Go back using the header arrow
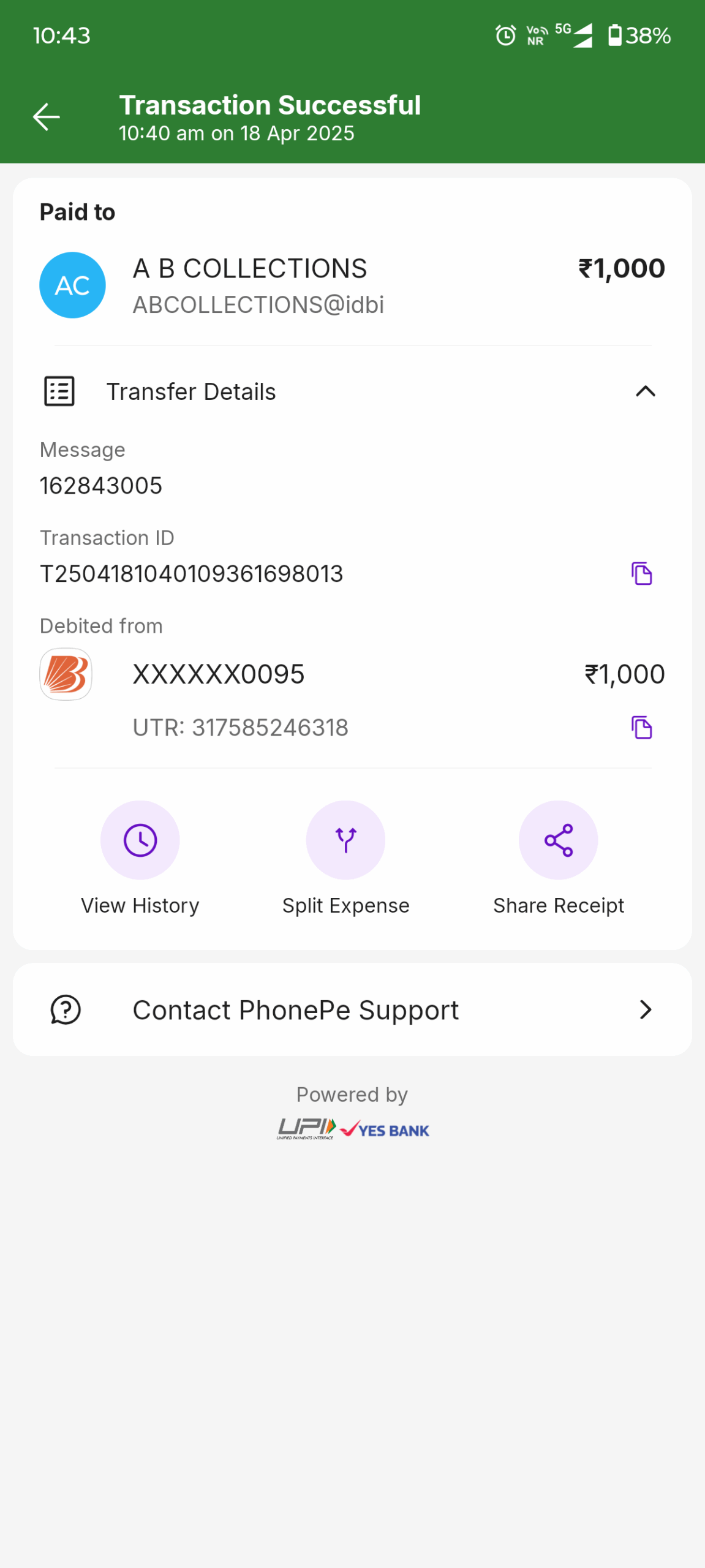This screenshot has height=1568, width=705. click(x=47, y=117)
